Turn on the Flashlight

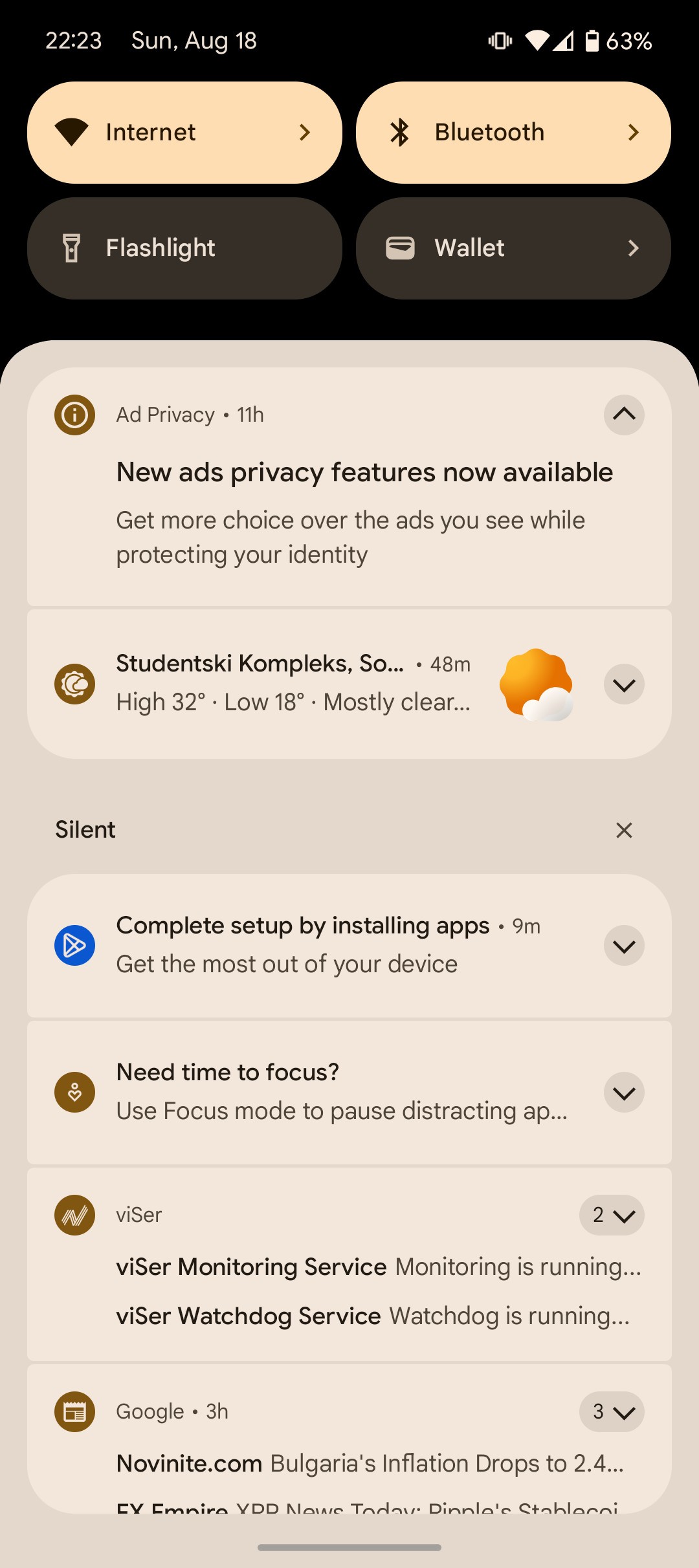pyautogui.click(x=184, y=248)
